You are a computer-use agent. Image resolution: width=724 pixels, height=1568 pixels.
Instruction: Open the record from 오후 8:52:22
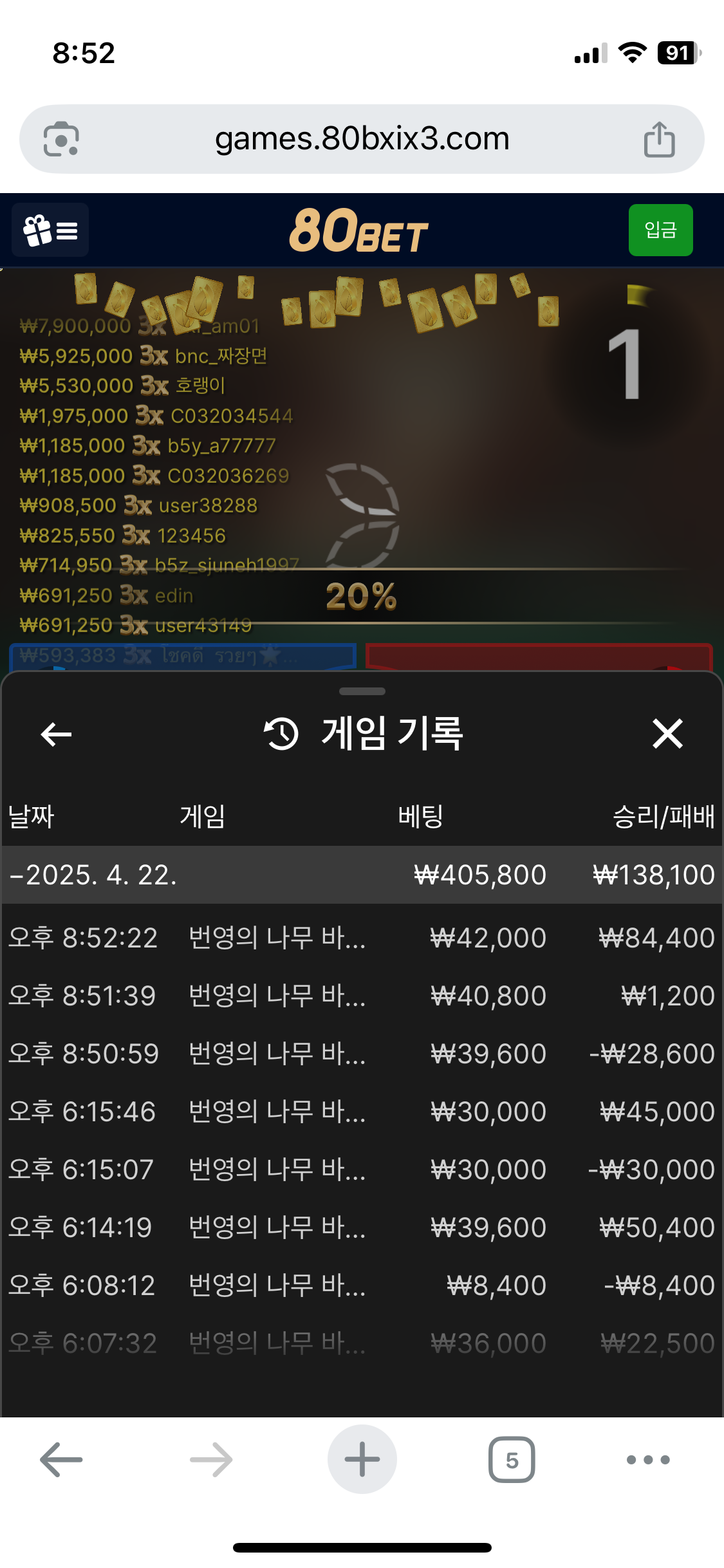point(362,938)
